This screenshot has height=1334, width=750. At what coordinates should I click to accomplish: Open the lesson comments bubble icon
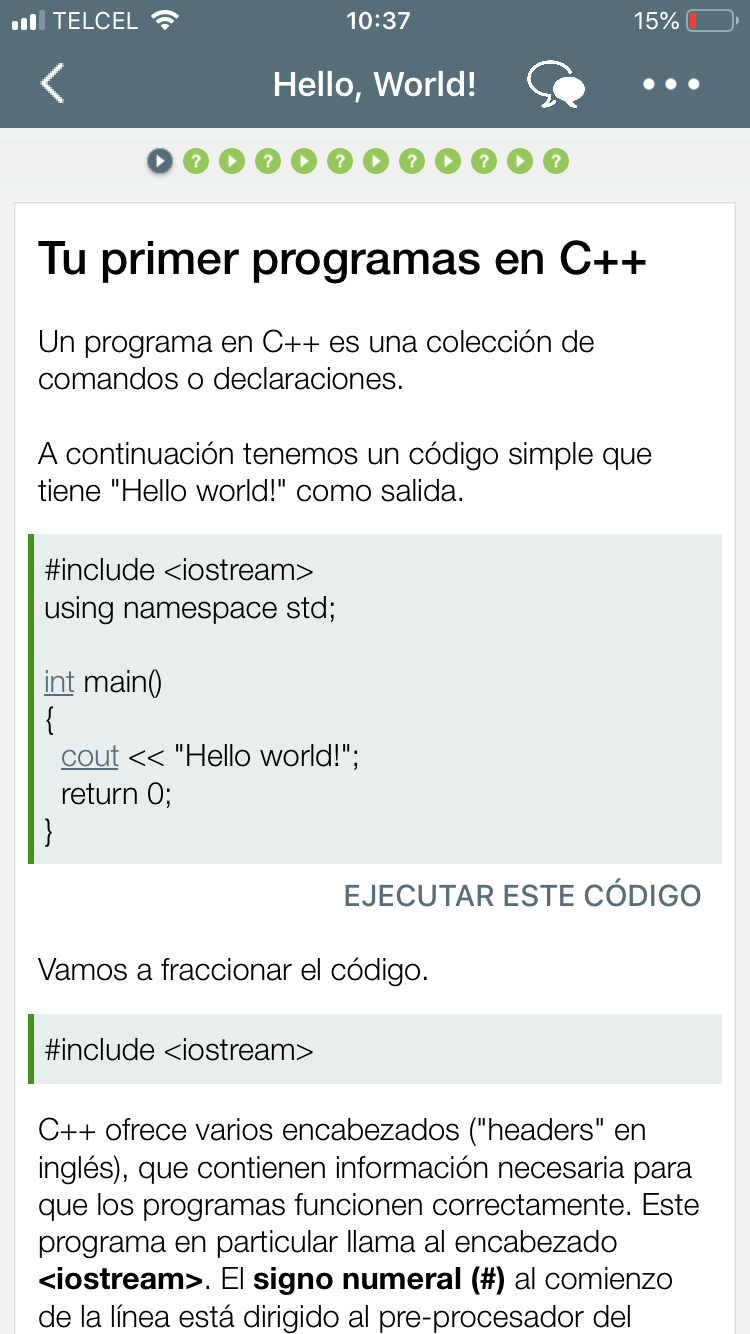(556, 85)
